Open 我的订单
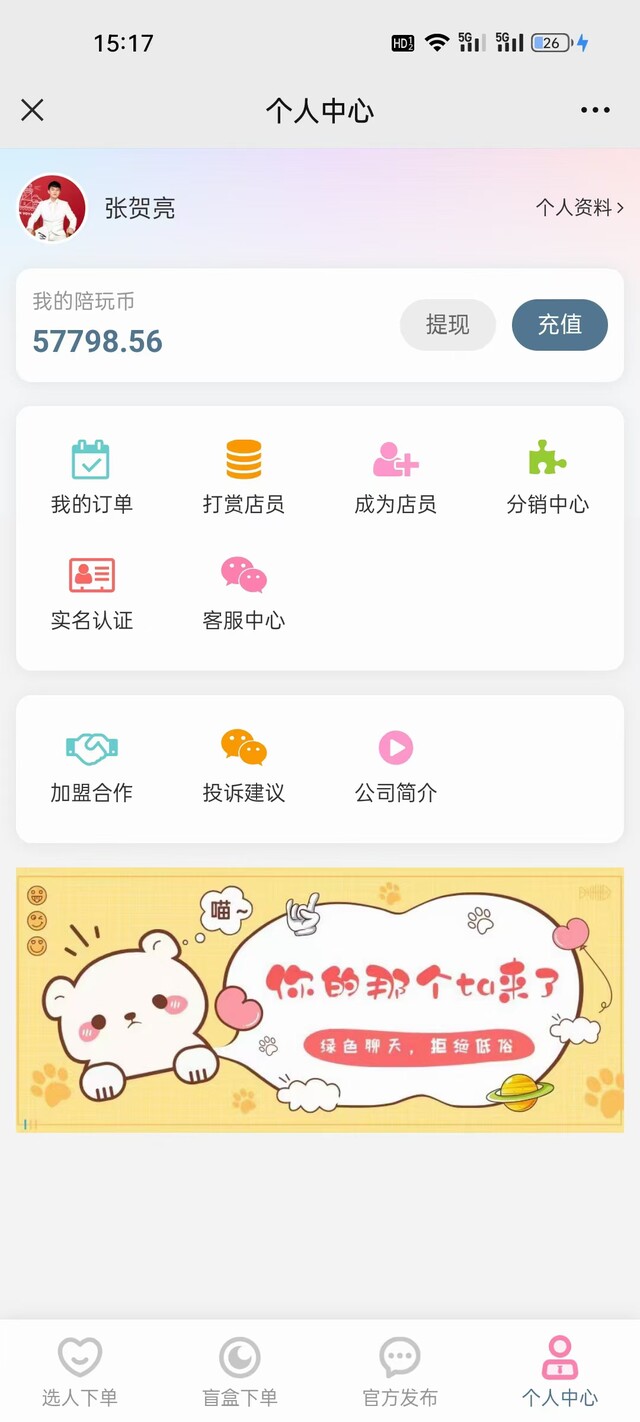Screen dimensions: 640x1422 [91, 477]
